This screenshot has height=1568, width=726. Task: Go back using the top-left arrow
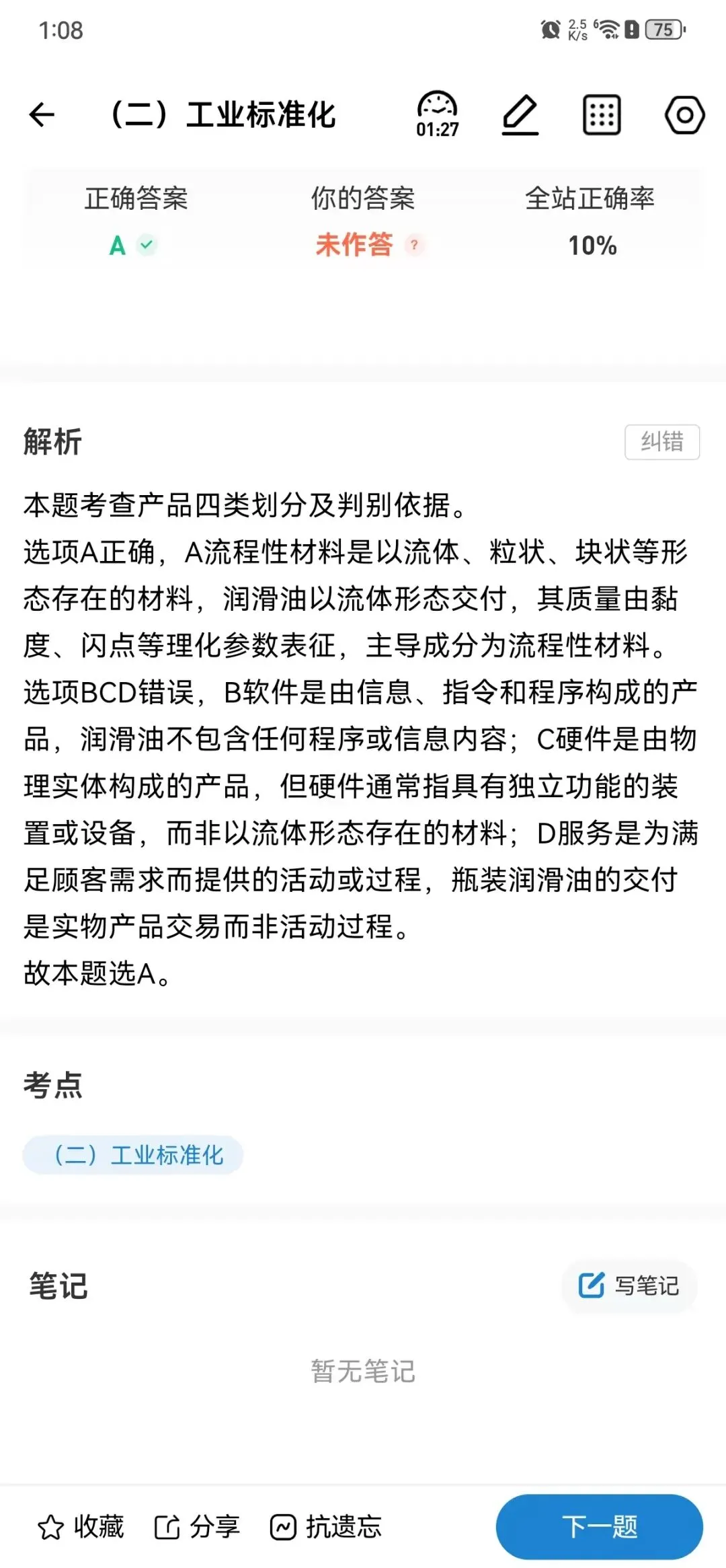41,114
